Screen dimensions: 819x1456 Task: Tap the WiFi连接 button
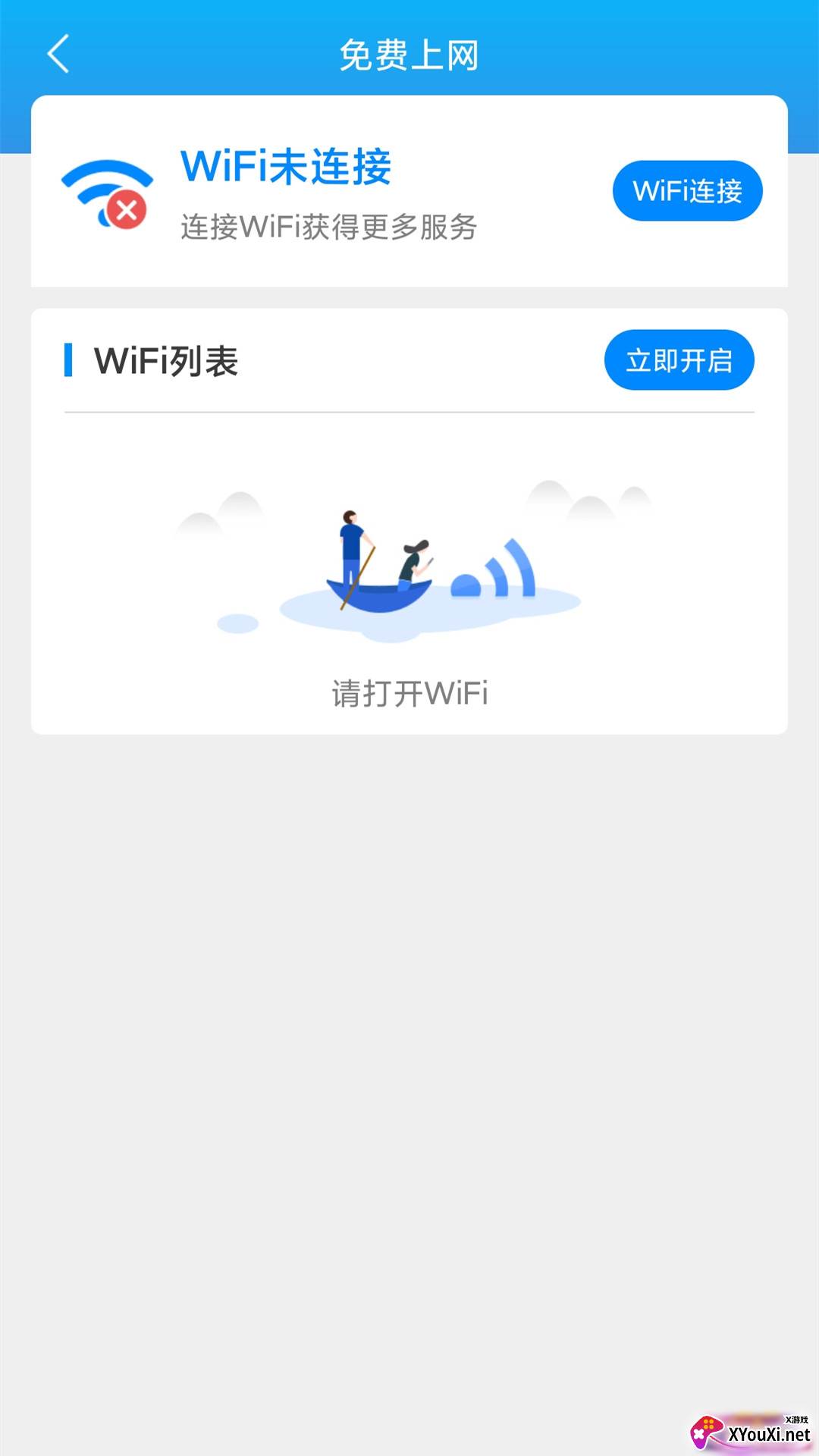(x=687, y=190)
